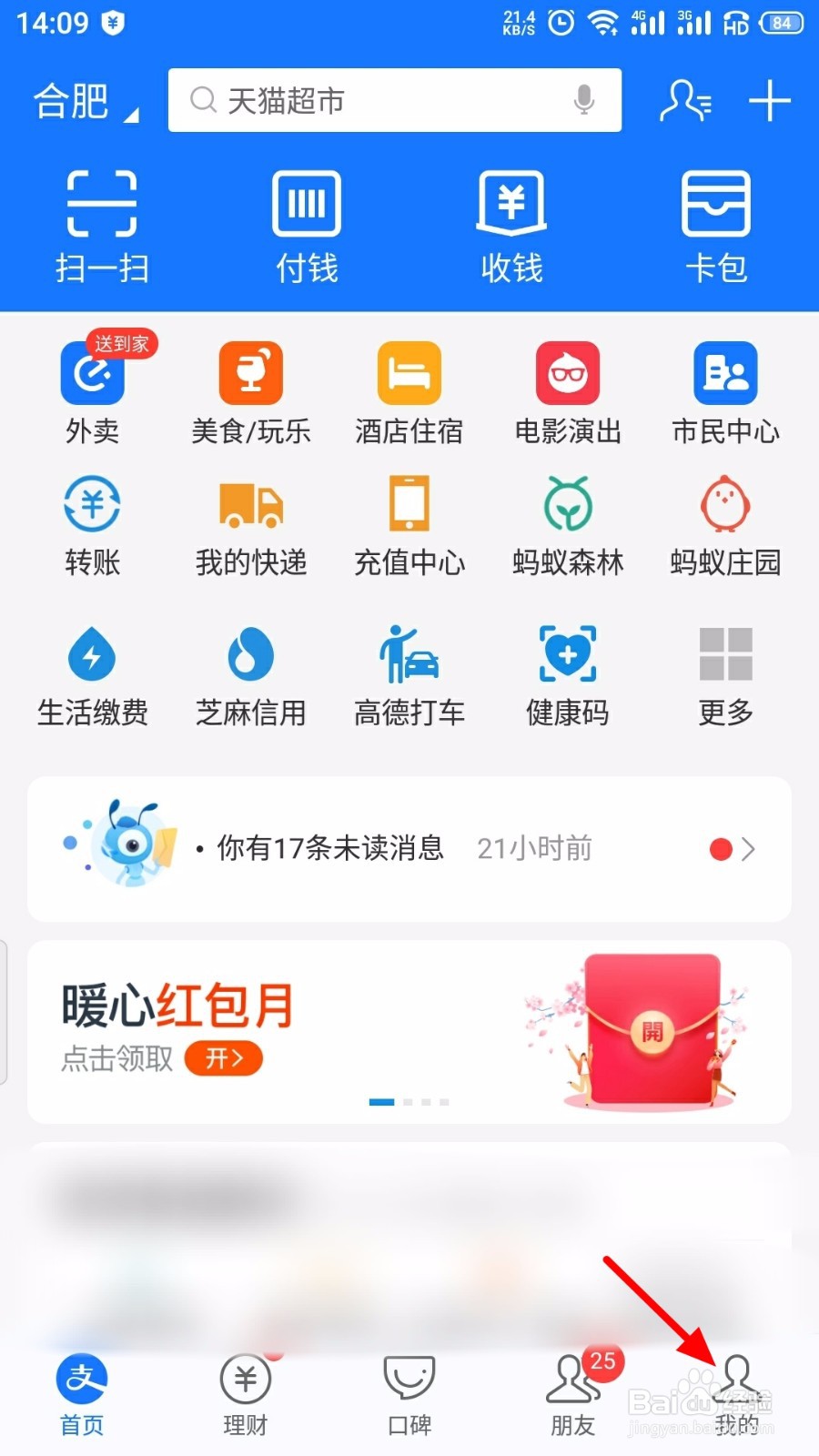
Task: Tap 开 to claim the red packet
Action: coord(222,1058)
